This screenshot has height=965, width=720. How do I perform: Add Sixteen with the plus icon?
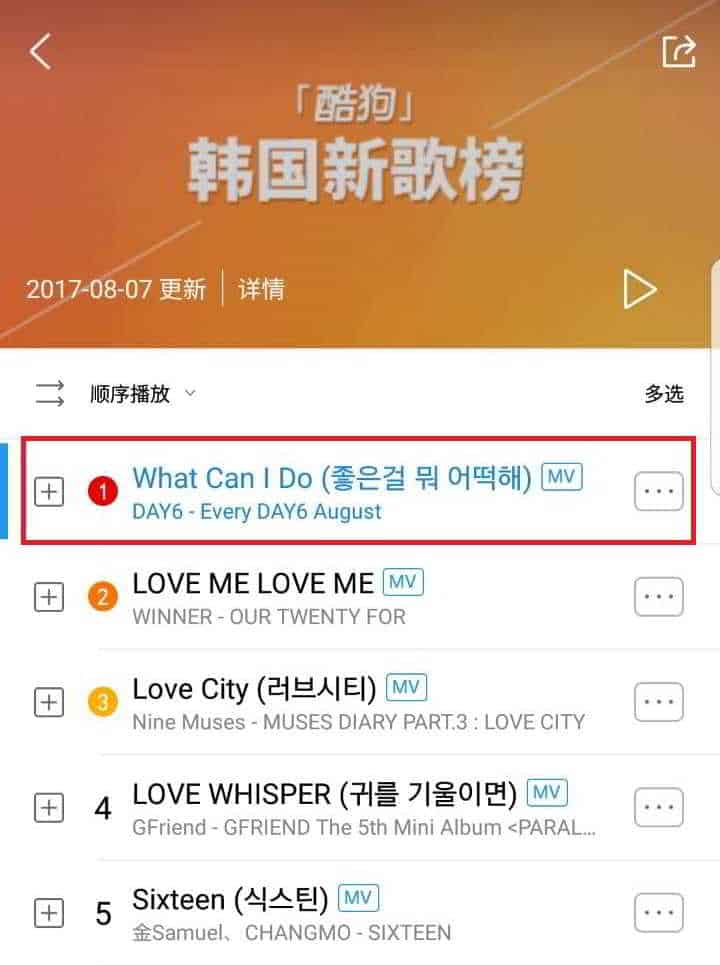49,912
